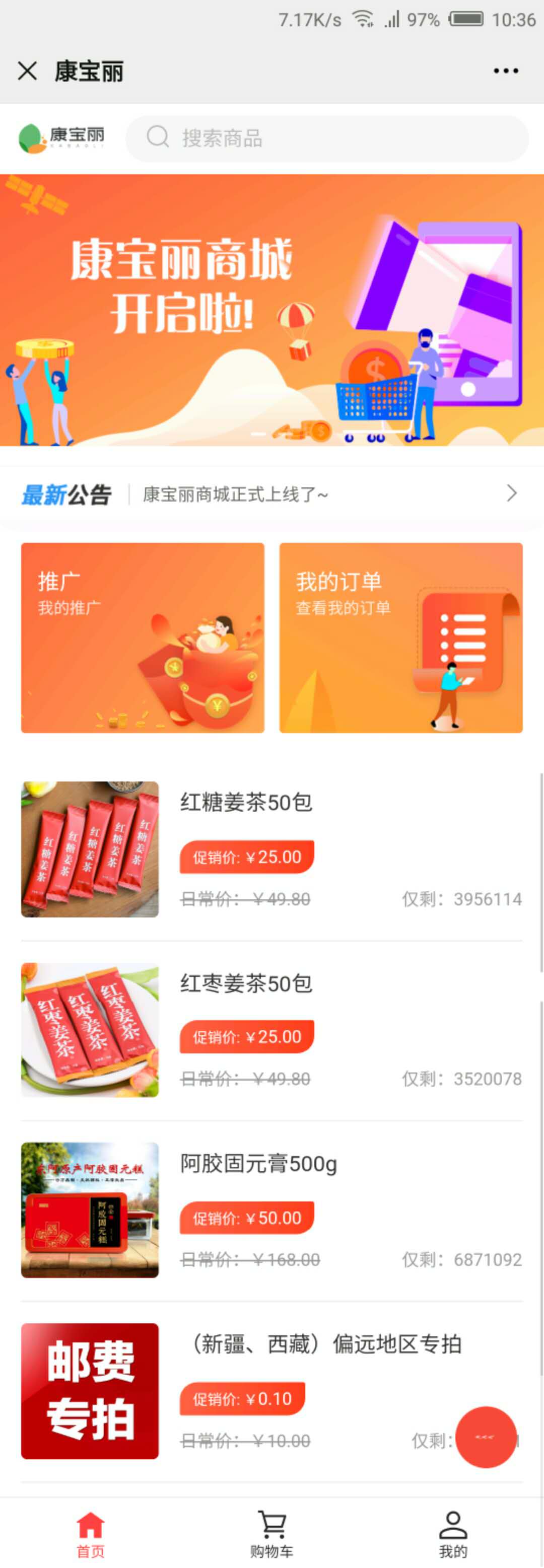
Task: Open the 我的订单 card
Action: (x=401, y=637)
